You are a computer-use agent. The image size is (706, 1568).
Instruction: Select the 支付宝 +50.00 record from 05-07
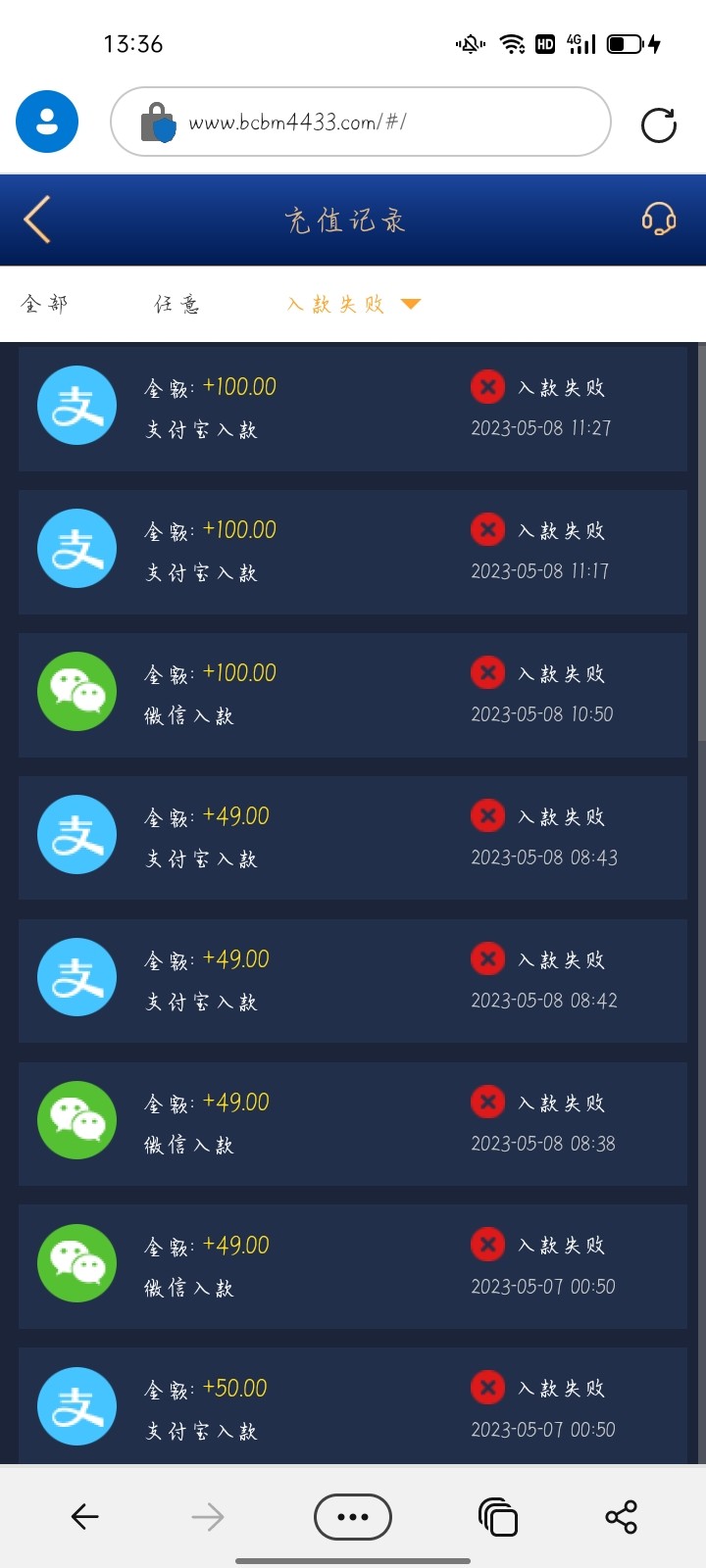click(352, 1407)
